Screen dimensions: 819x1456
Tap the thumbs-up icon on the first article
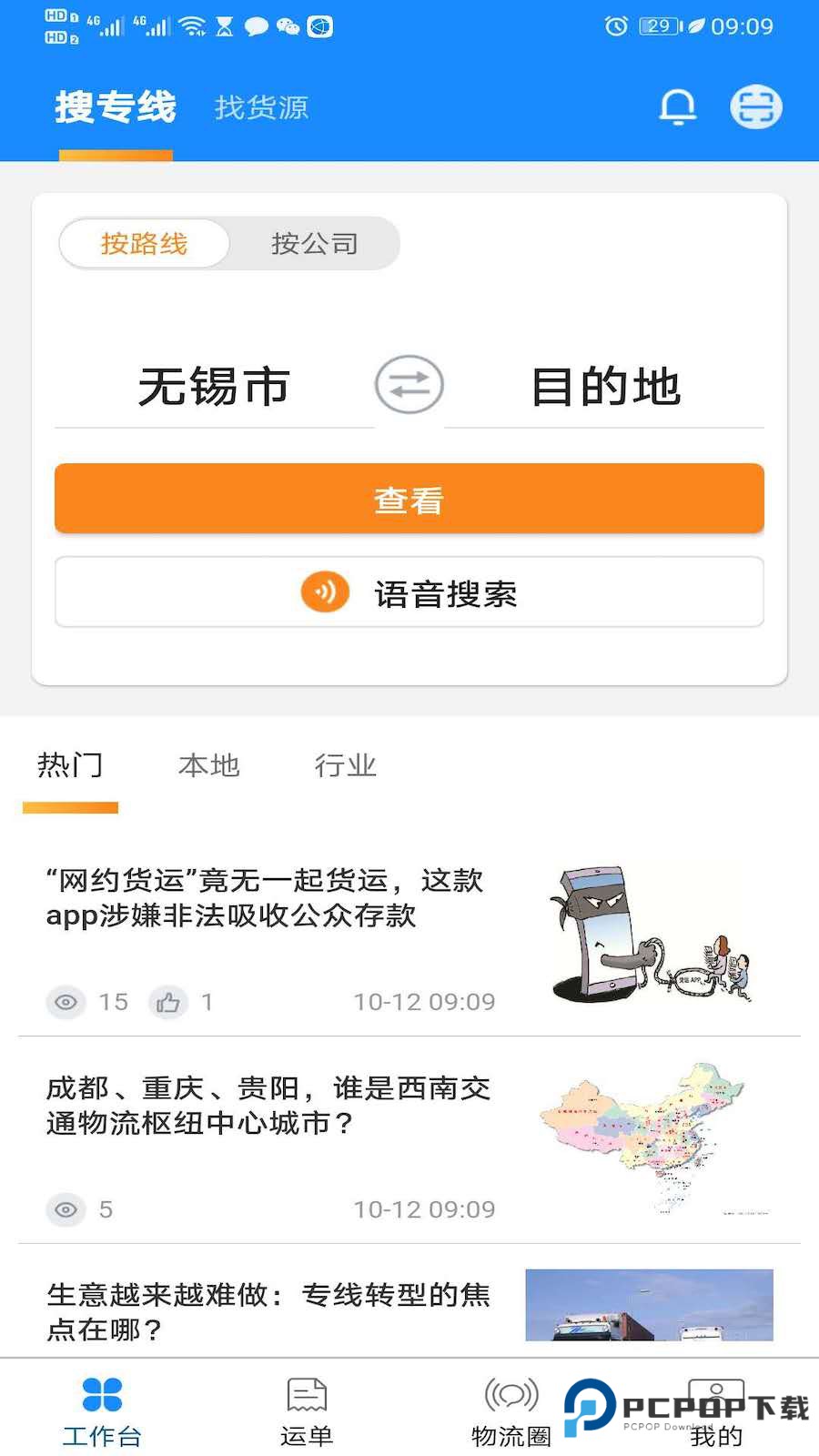pyautogui.click(x=169, y=1002)
